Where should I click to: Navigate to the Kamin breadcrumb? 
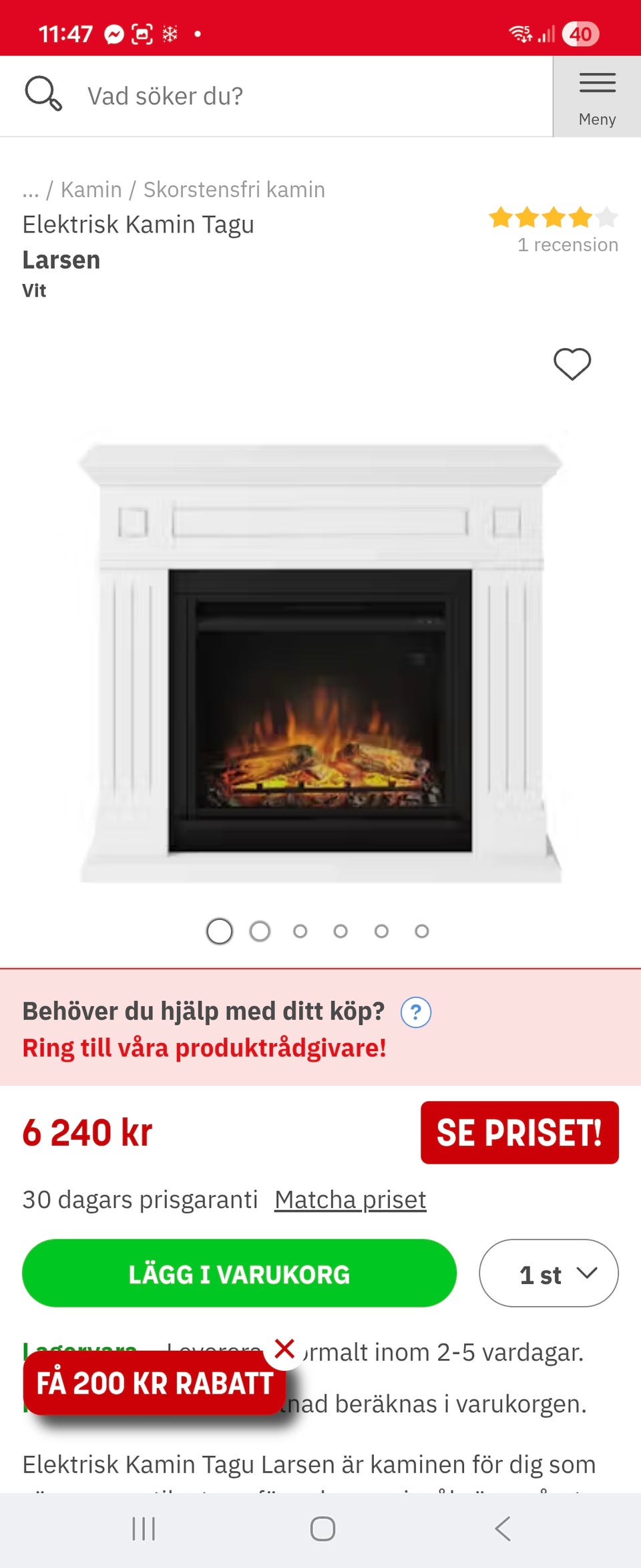click(91, 189)
